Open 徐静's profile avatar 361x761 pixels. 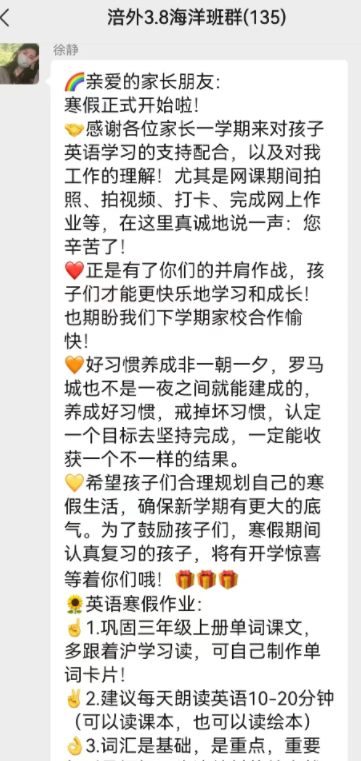pos(19,64)
